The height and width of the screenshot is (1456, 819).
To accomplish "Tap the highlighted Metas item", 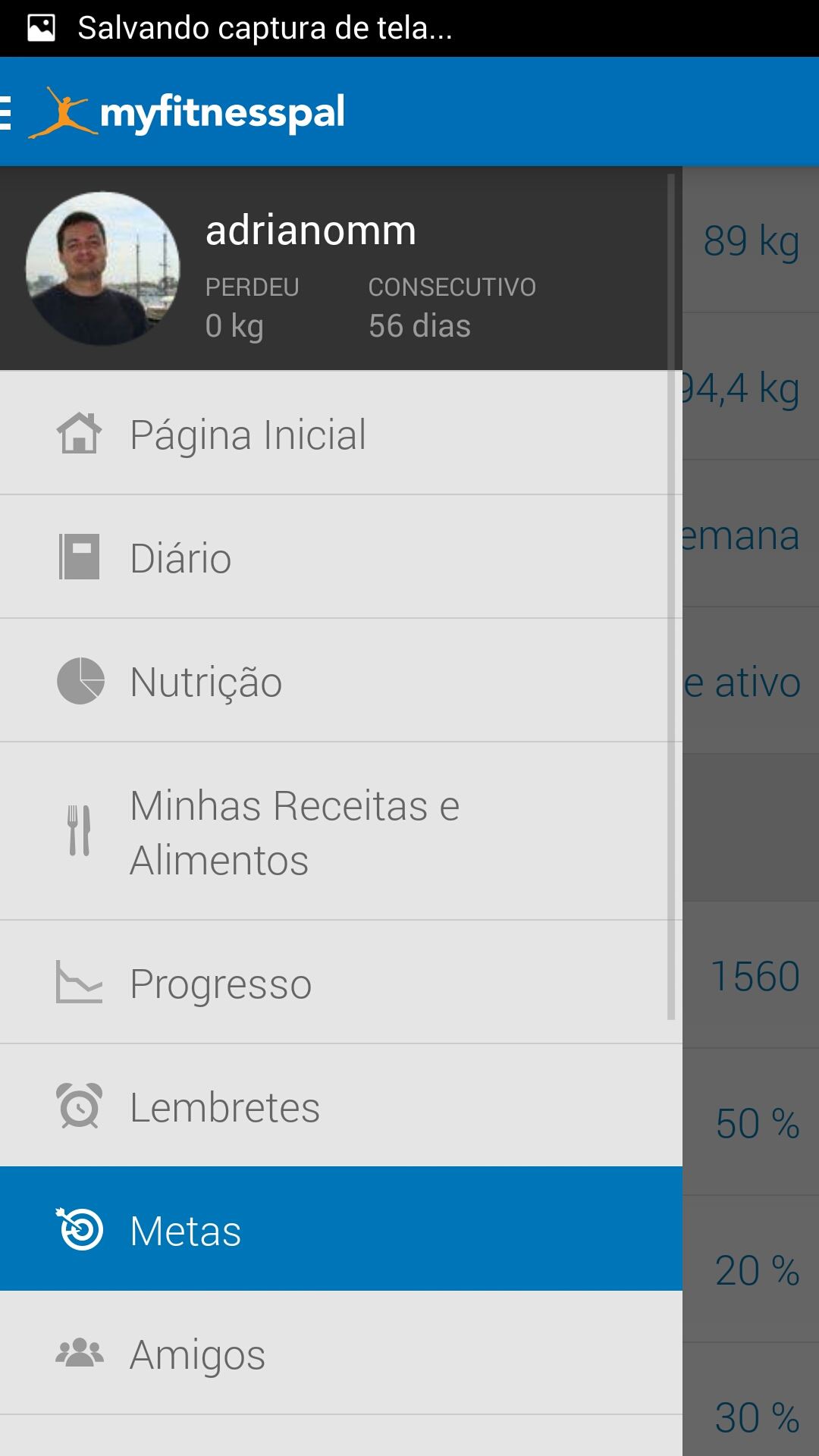I will [x=341, y=1228].
